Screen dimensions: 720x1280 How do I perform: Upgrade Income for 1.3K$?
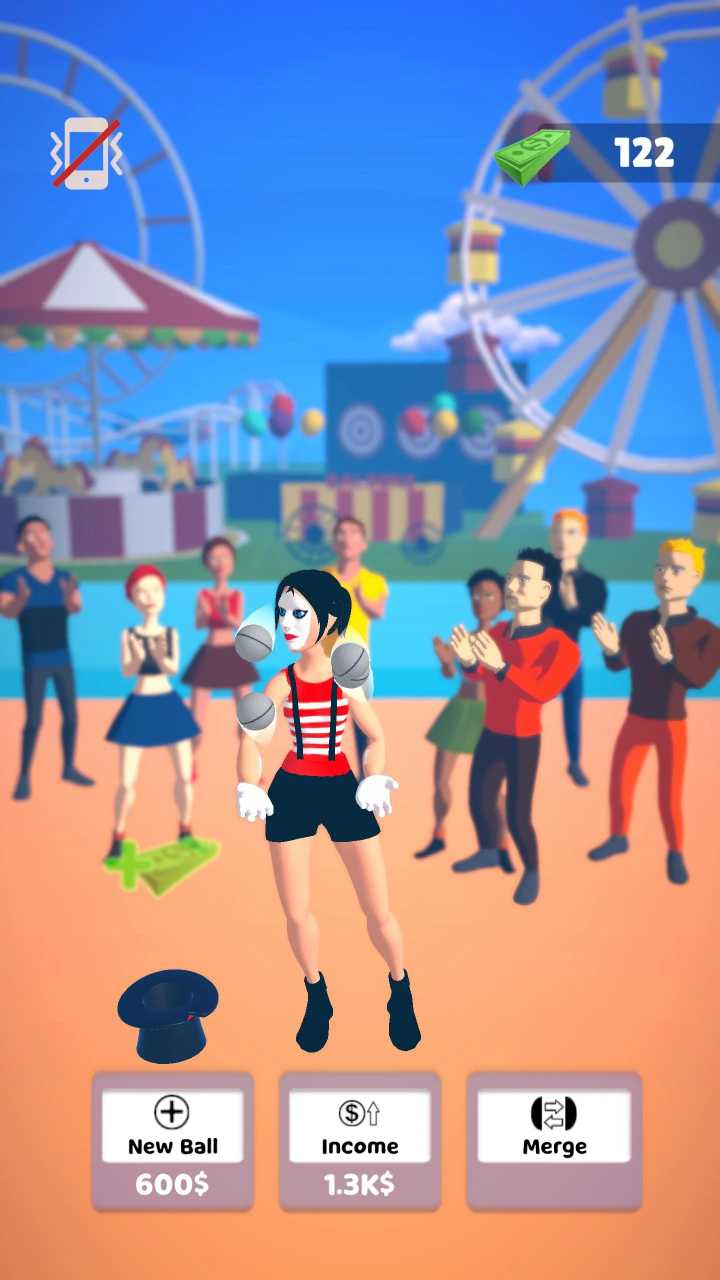tap(359, 1140)
